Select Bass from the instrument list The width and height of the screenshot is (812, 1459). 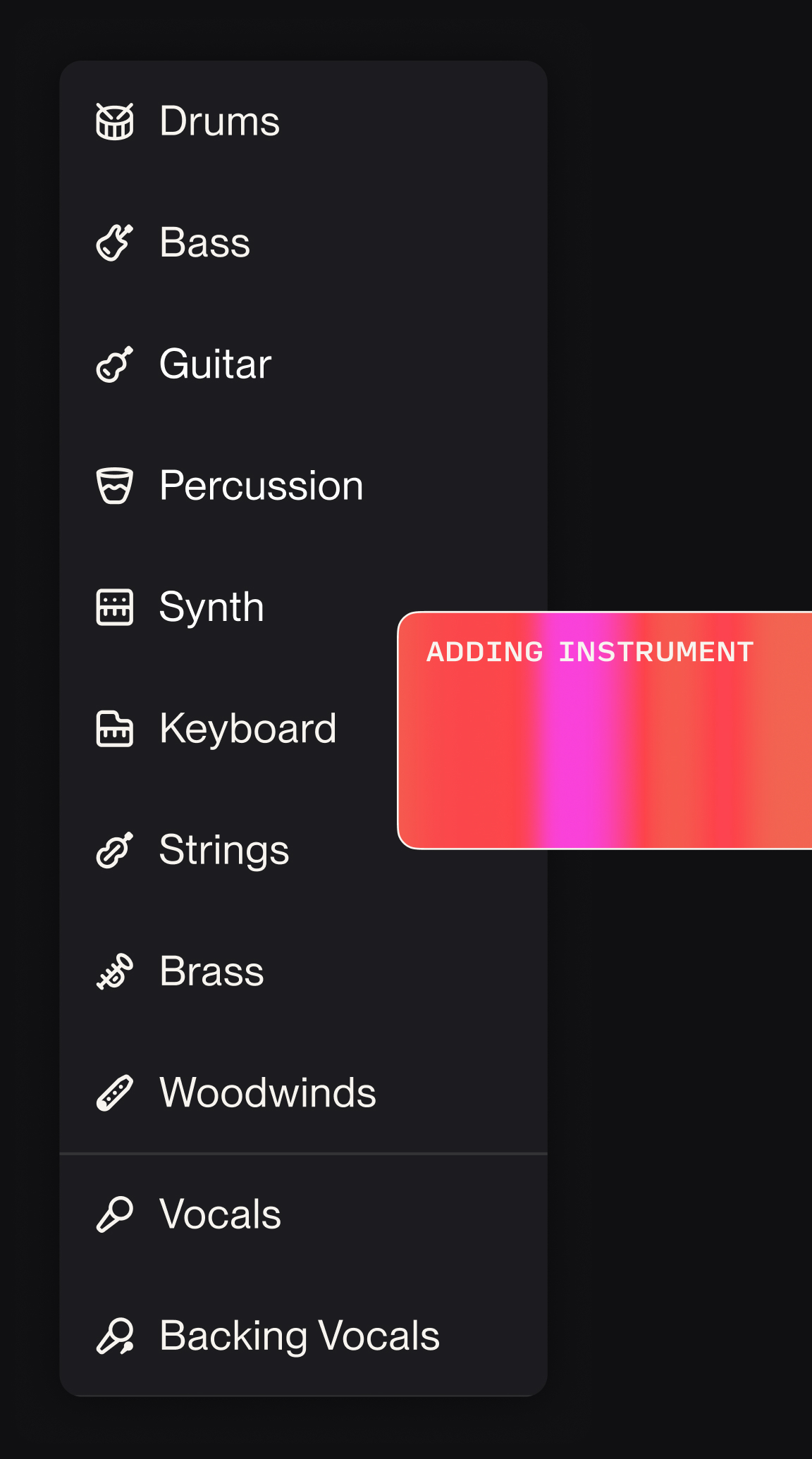(x=204, y=242)
